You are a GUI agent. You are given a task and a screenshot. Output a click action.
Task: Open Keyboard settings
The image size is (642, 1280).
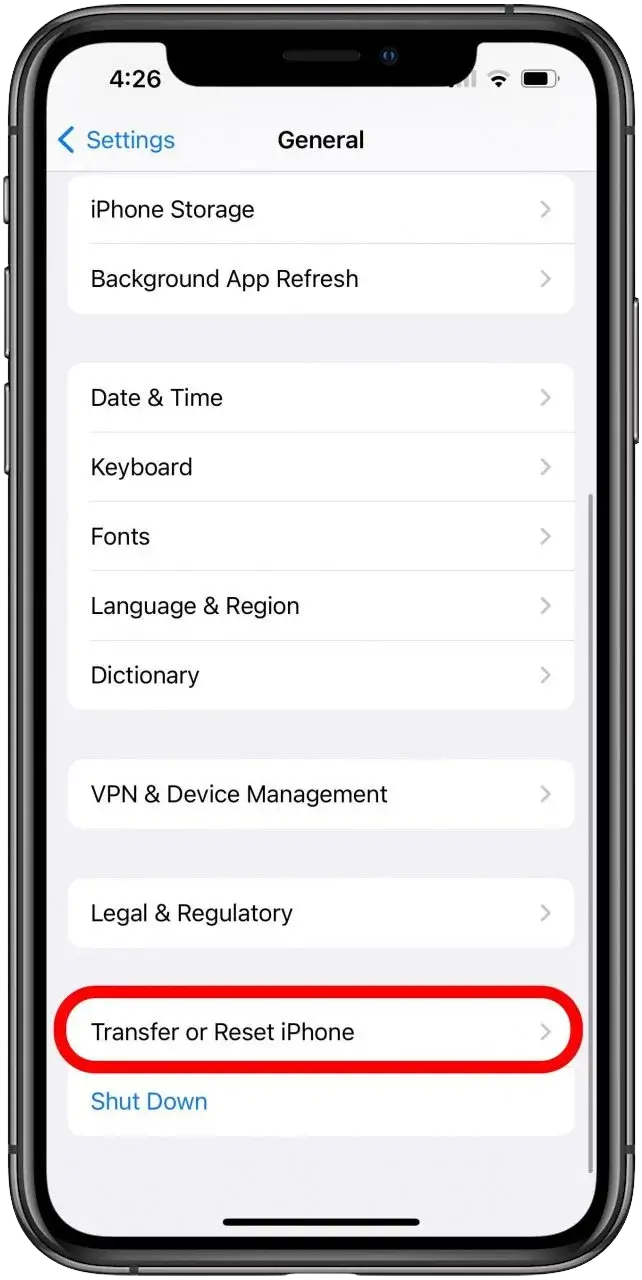click(x=320, y=467)
